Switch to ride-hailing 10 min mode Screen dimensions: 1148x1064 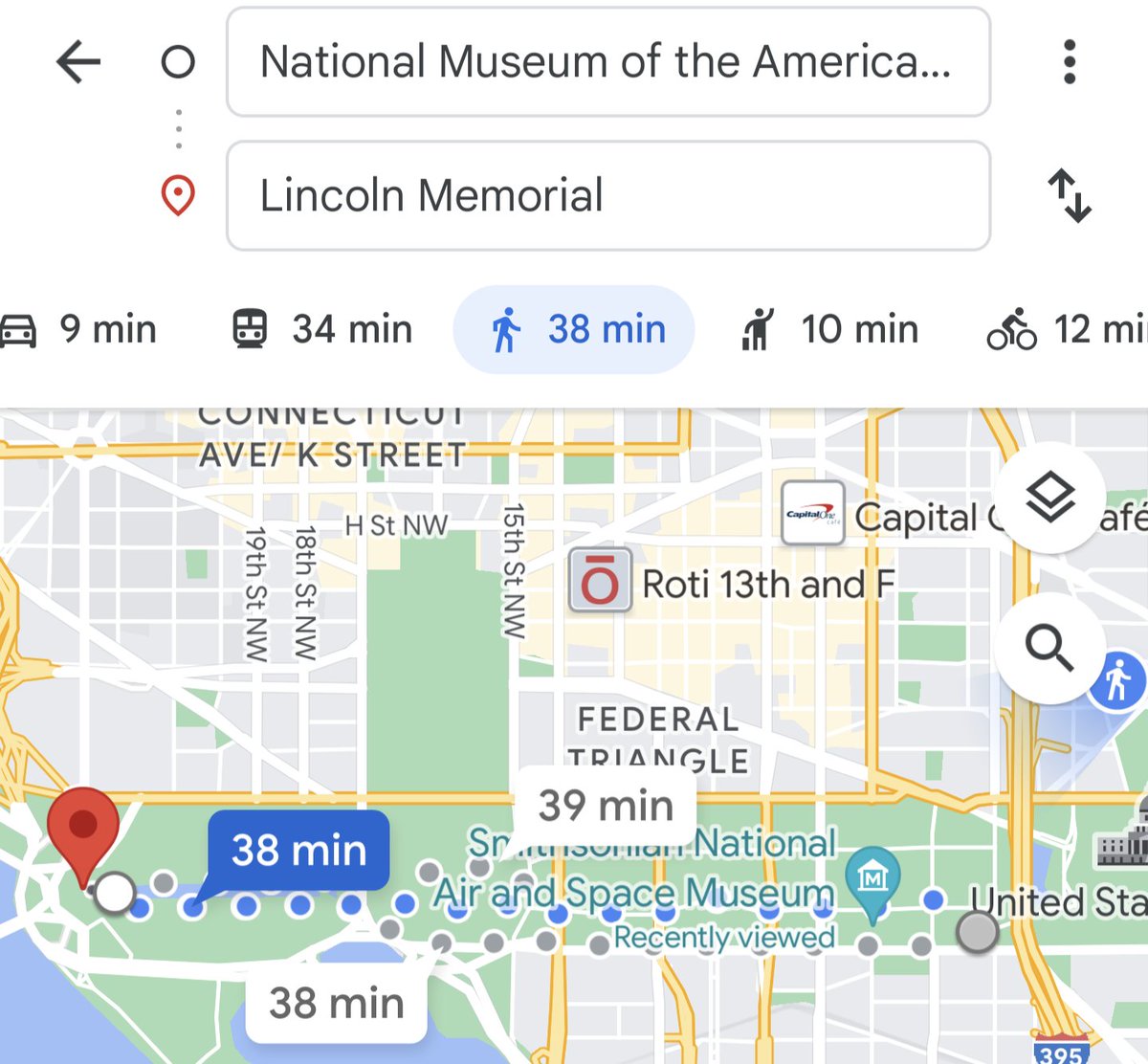(x=829, y=329)
